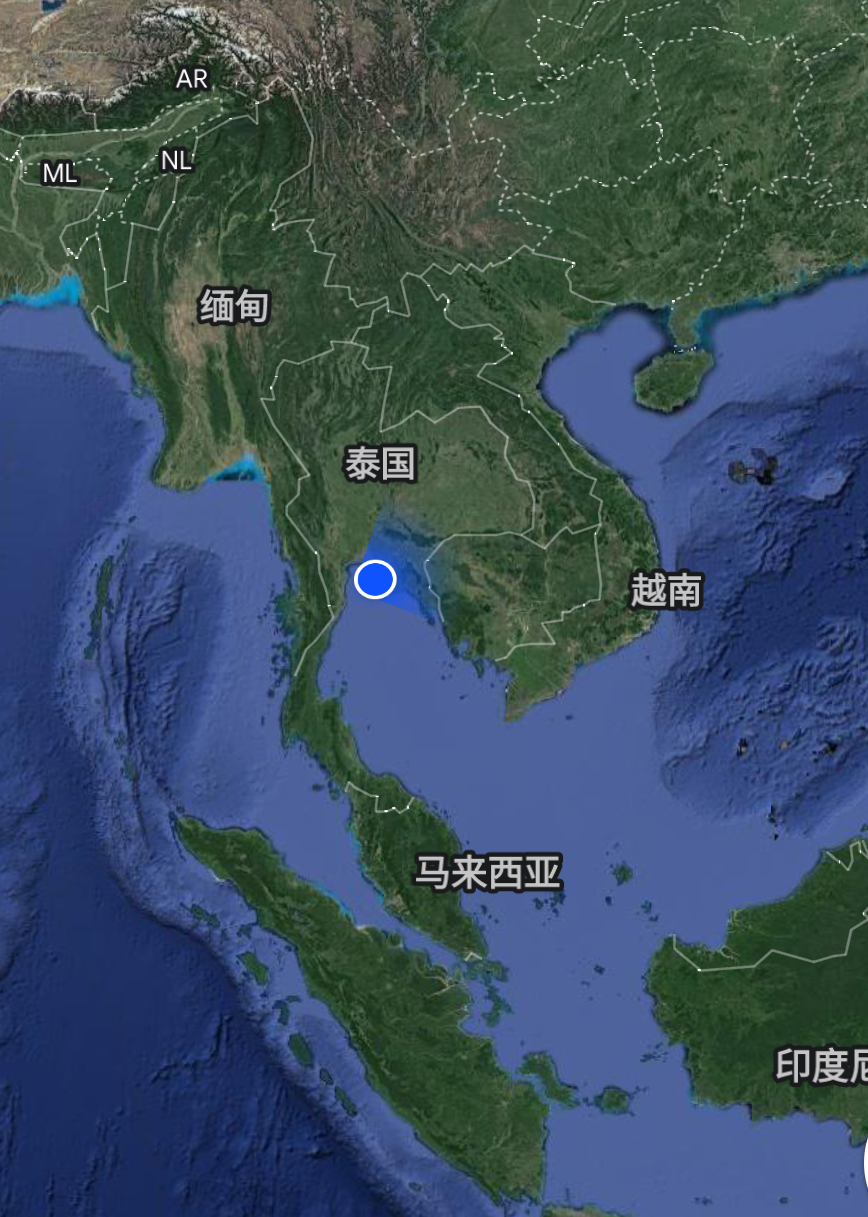Tap the blue current location marker
Screen dimensions: 868x1217
click(x=375, y=579)
